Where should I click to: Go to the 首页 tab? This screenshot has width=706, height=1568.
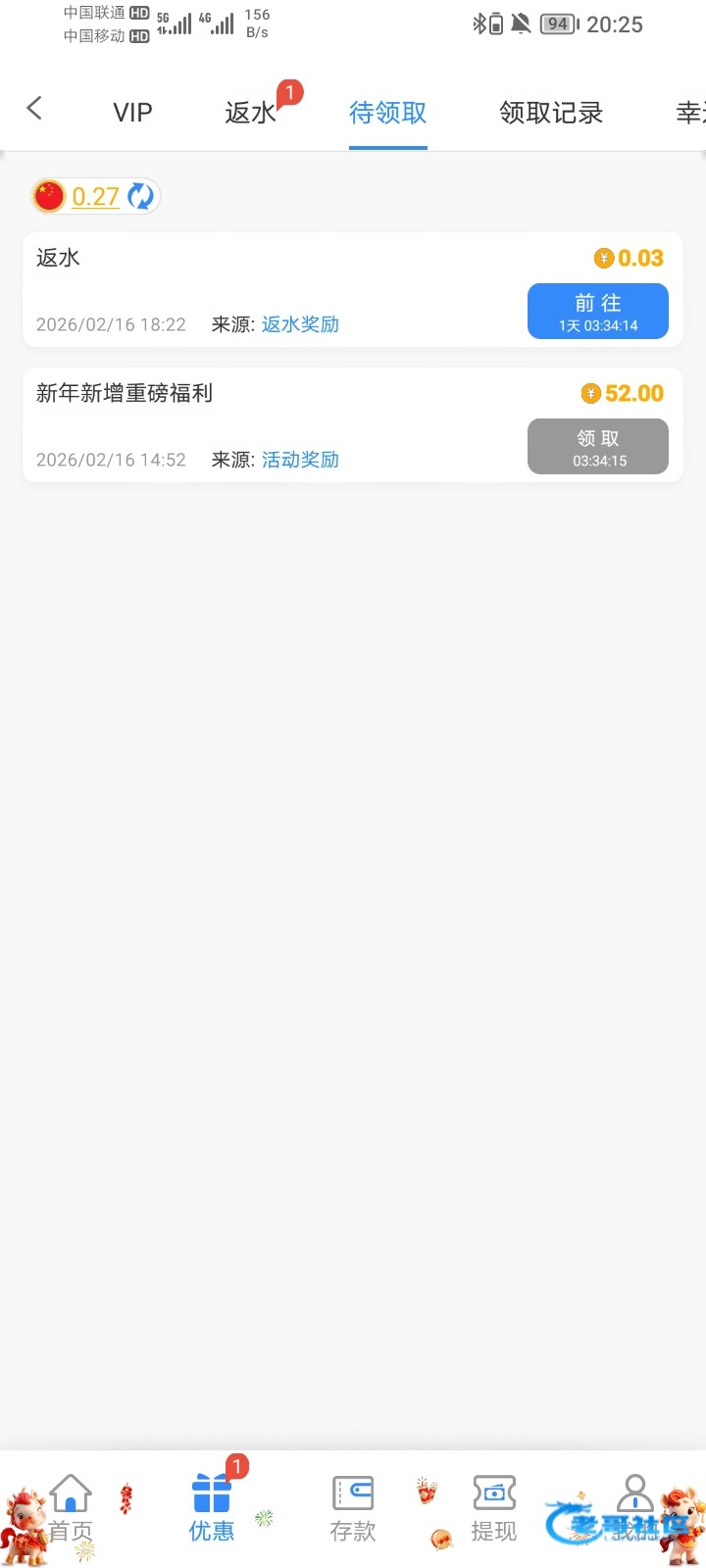(71, 1507)
